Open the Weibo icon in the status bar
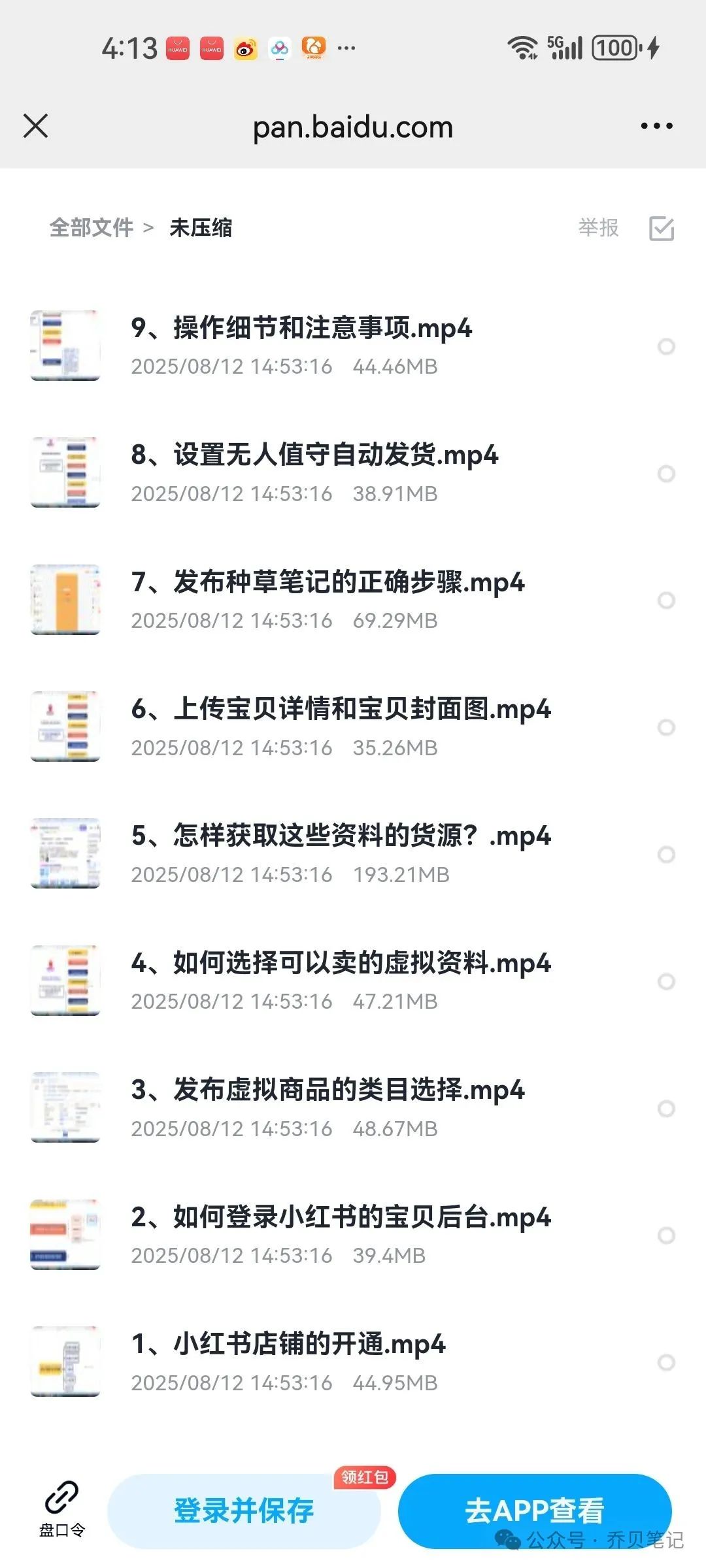 pos(245,48)
